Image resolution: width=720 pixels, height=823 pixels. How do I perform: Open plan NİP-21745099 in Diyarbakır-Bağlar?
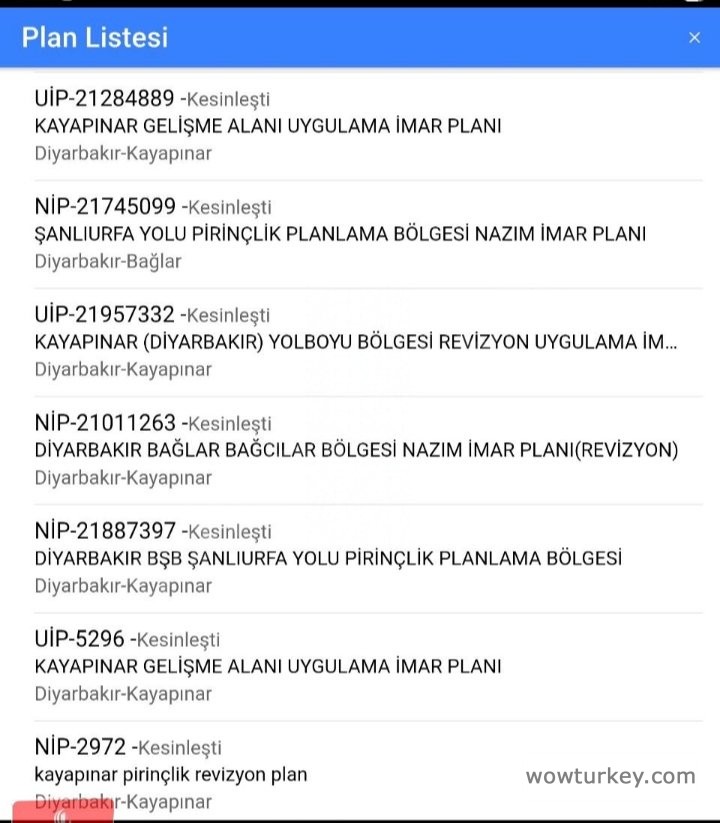click(x=340, y=234)
